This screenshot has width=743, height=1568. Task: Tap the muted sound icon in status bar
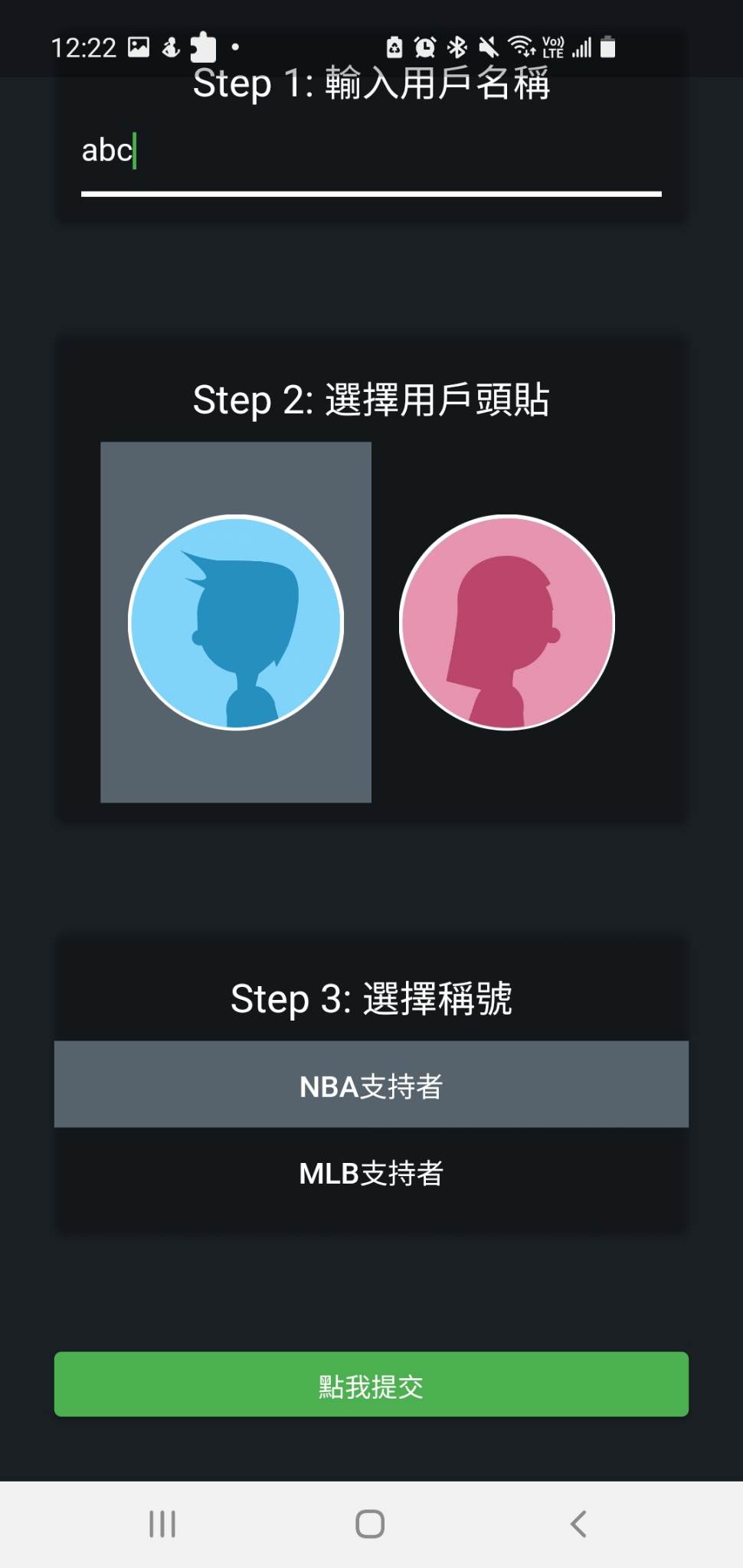(x=489, y=47)
